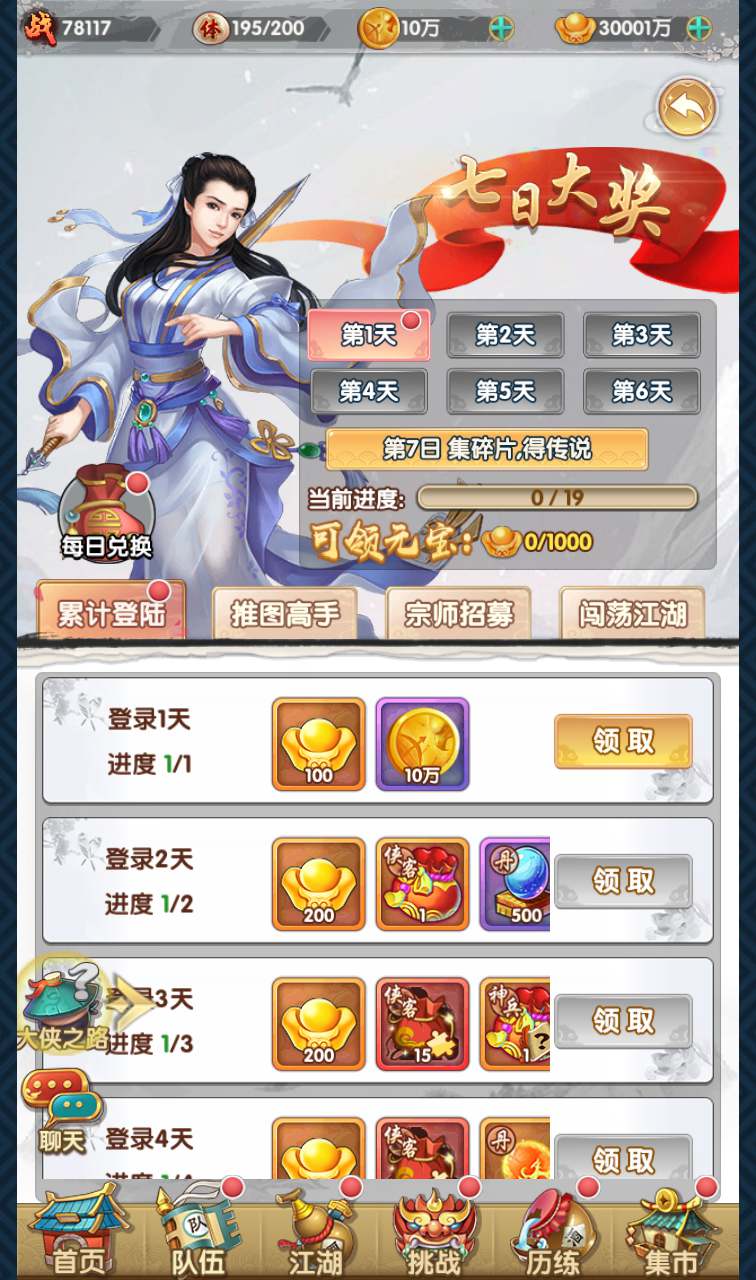The height and width of the screenshot is (1280, 756).
Task: Go back with the return arrow
Action: click(687, 108)
